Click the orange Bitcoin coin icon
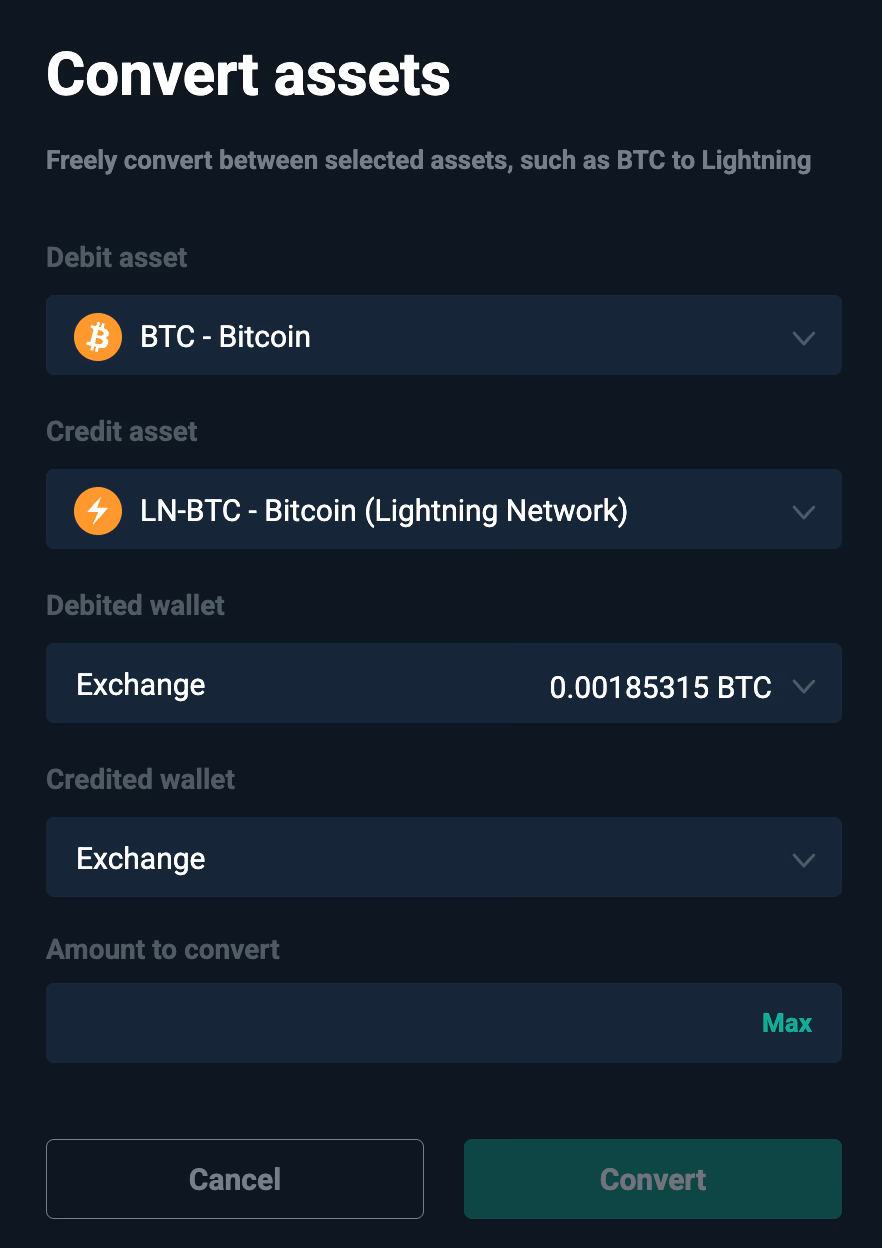The image size is (882, 1248). point(97,336)
